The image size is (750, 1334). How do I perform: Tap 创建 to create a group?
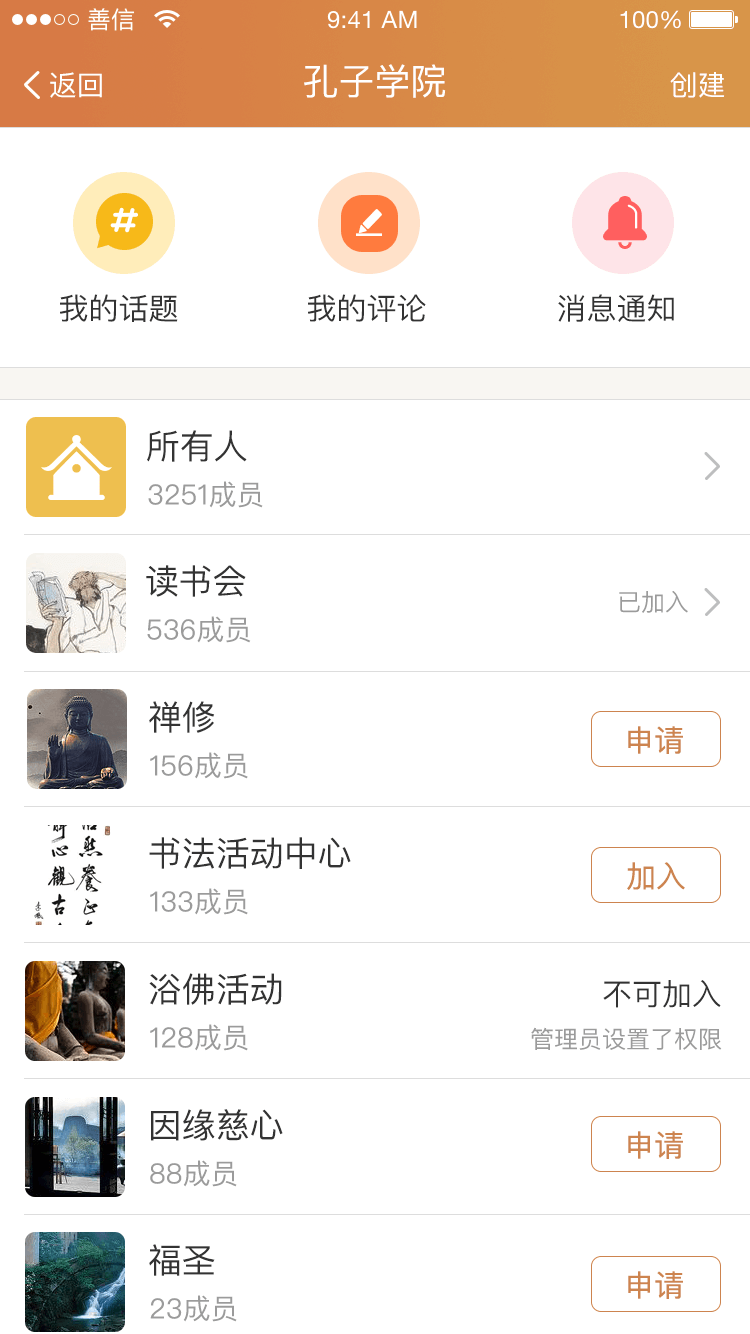pyautogui.click(x=699, y=86)
